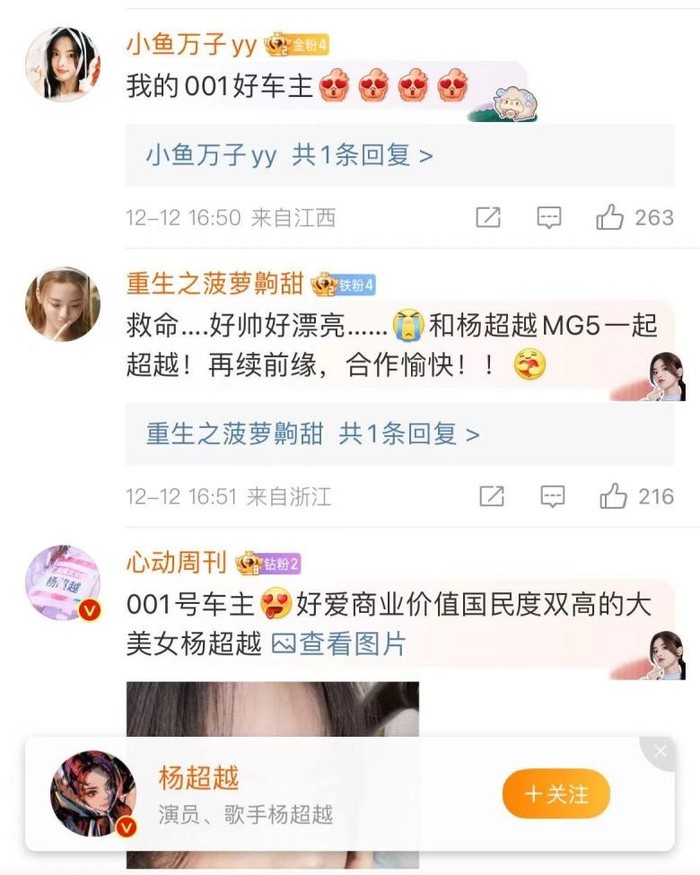The height and width of the screenshot is (875, 700).
Task: Like 重生之菠萝齁甜's comment
Action: 614,496
